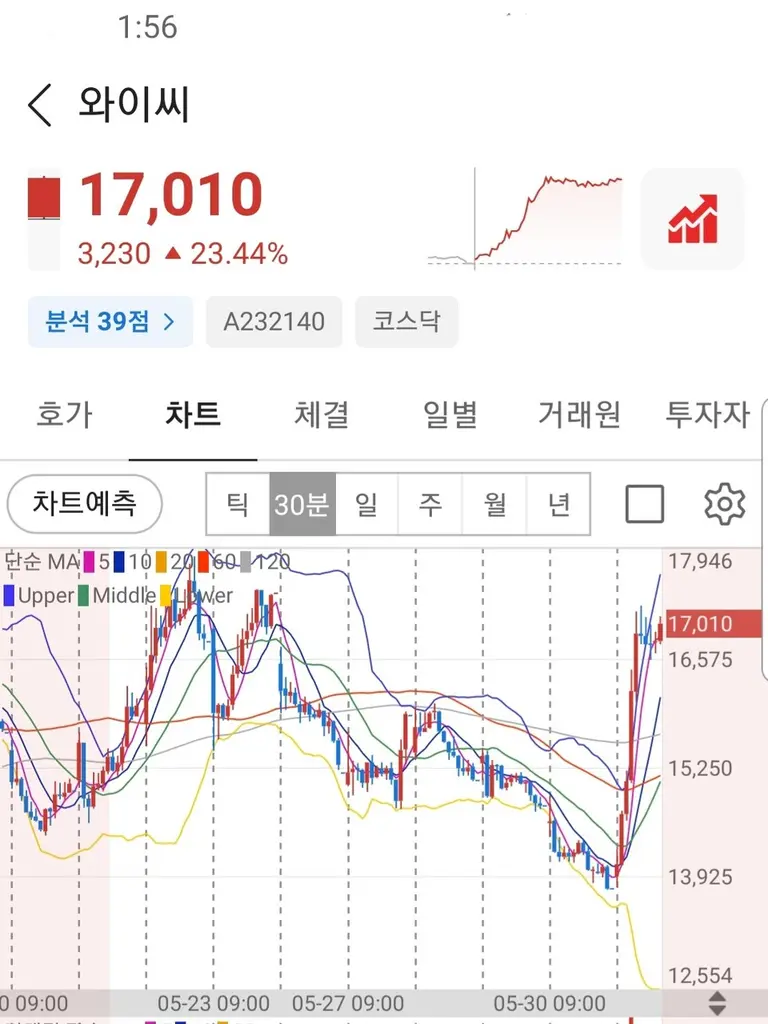The width and height of the screenshot is (768, 1024).
Task: Tap the 차트예측 button
Action: coord(84,504)
